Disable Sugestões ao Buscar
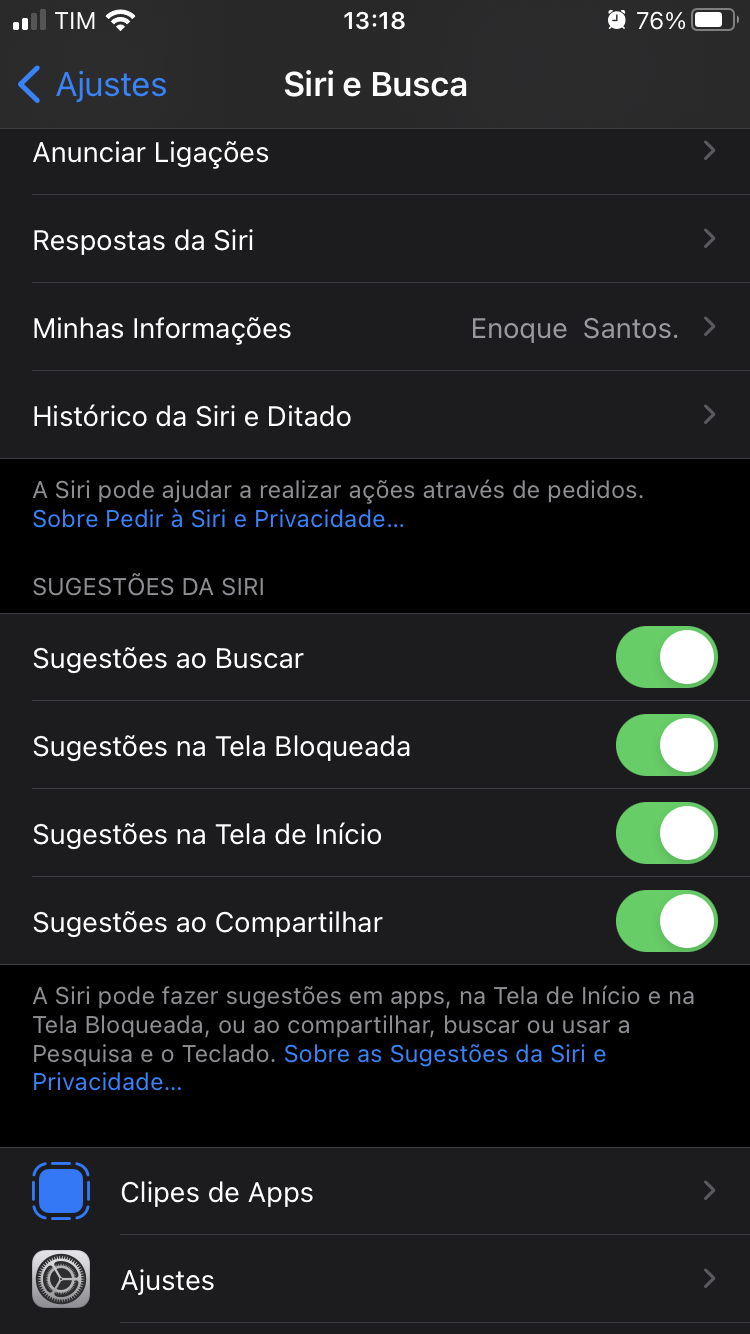The height and width of the screenshot is (1334, 750). click(666, 658)
